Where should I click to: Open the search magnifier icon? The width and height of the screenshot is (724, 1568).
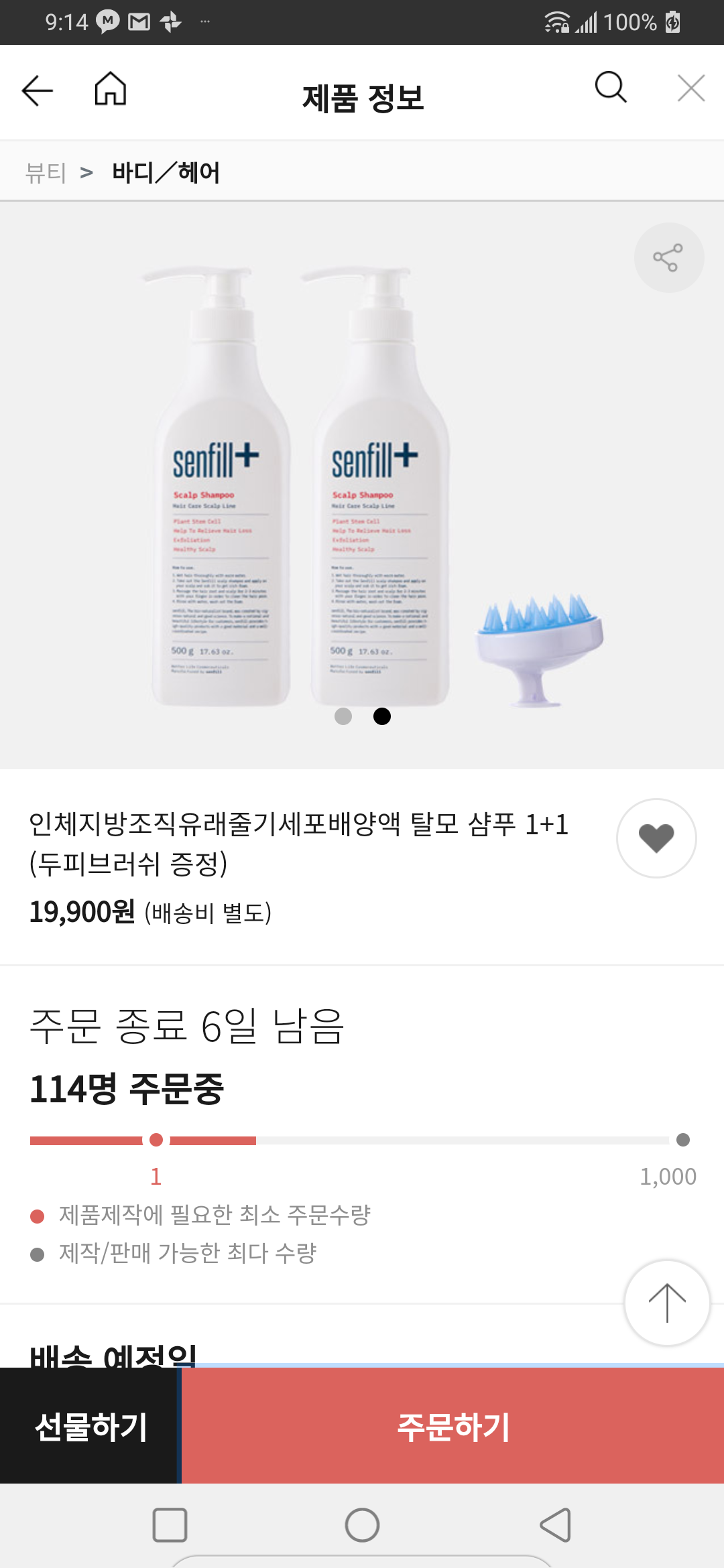pos(611,87)
